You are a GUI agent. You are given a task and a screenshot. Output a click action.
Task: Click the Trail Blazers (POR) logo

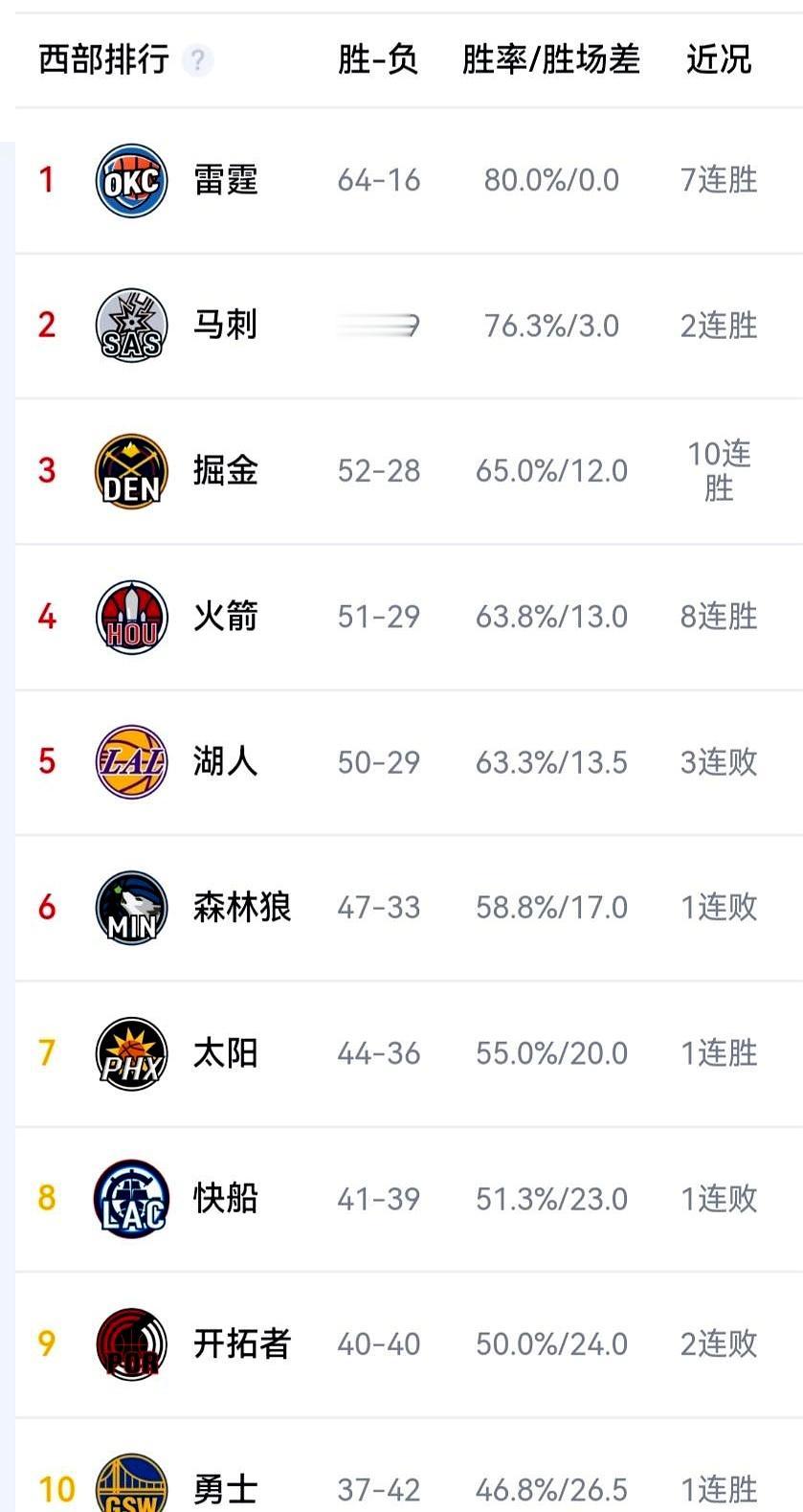[x=131, y=1343]
